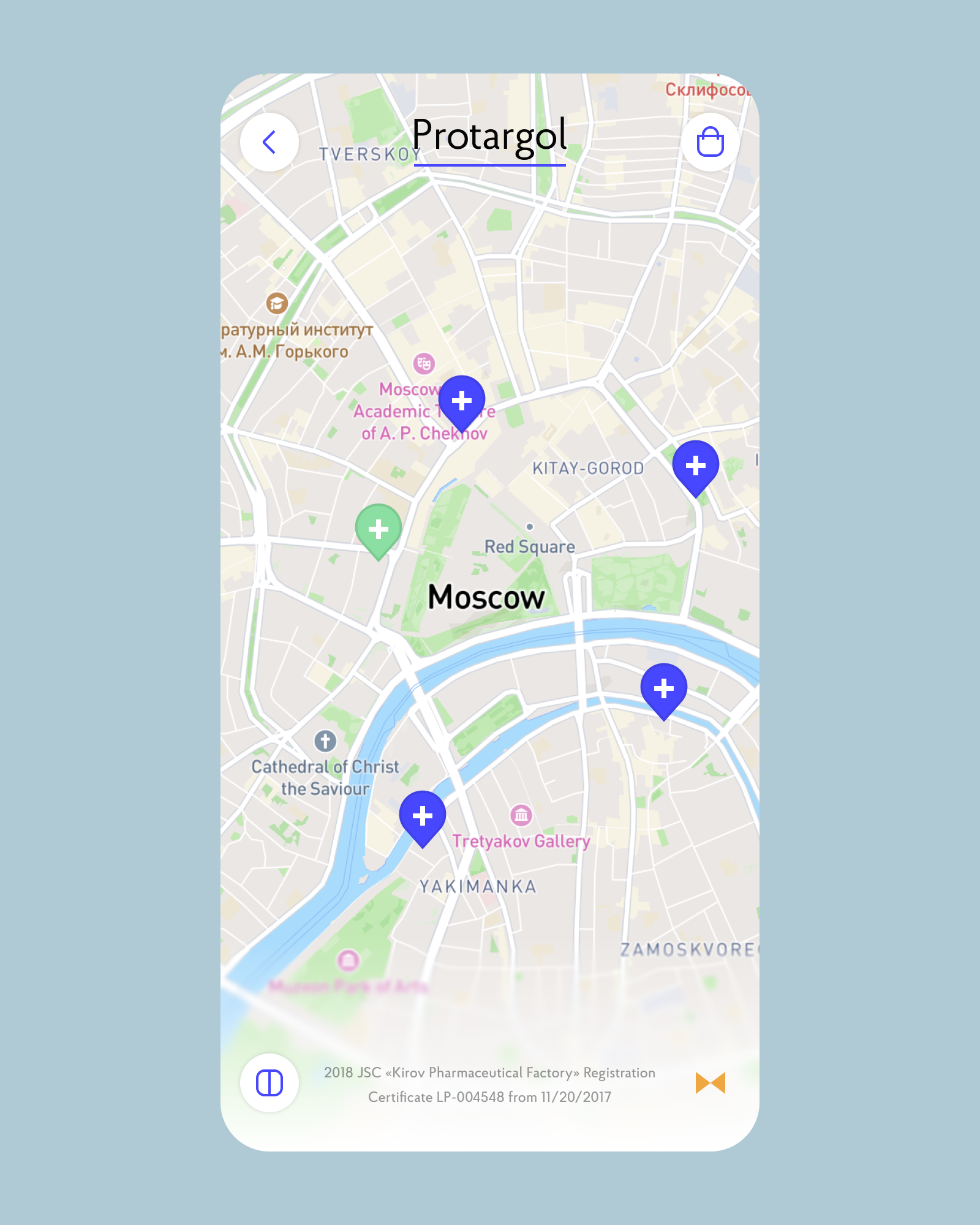Go back using the arrow button
This screenshot has width=980, height=1225.
tap(269, 142)
